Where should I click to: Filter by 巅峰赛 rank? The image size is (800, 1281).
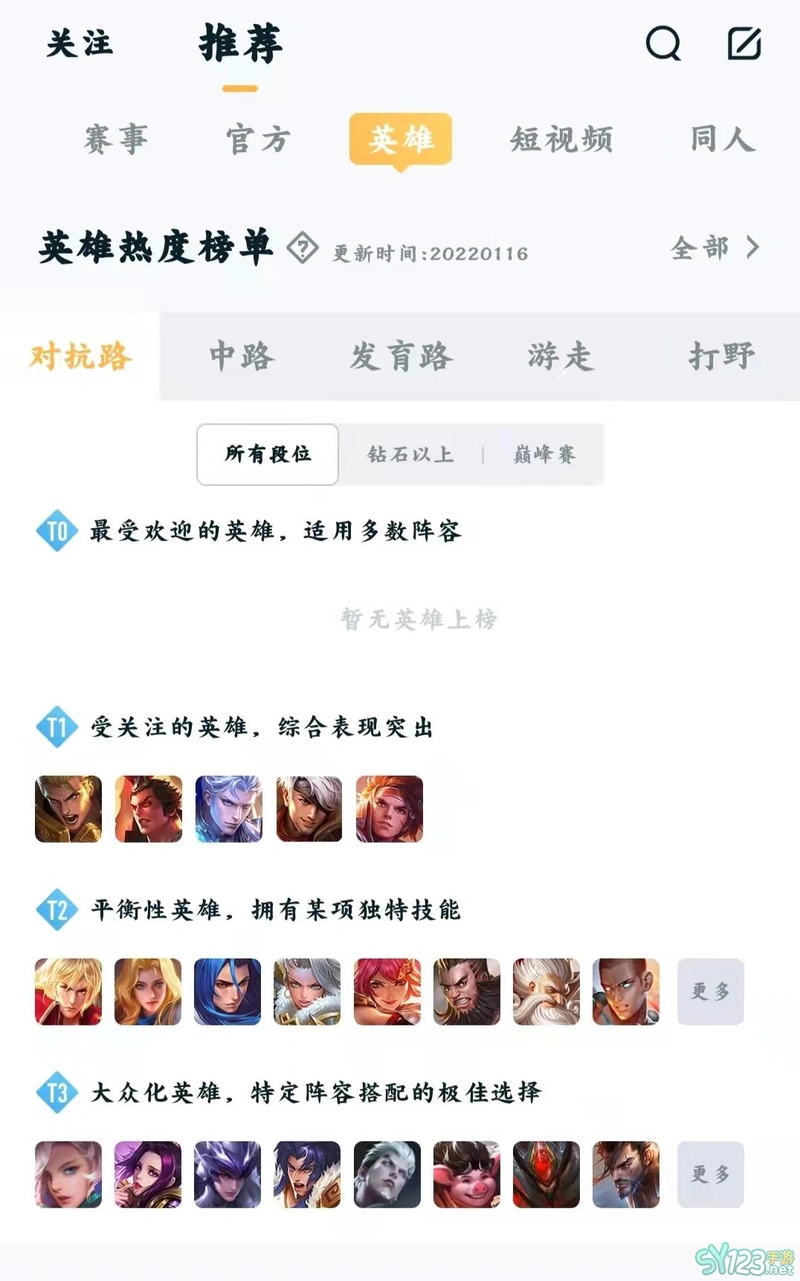point(545,454)
